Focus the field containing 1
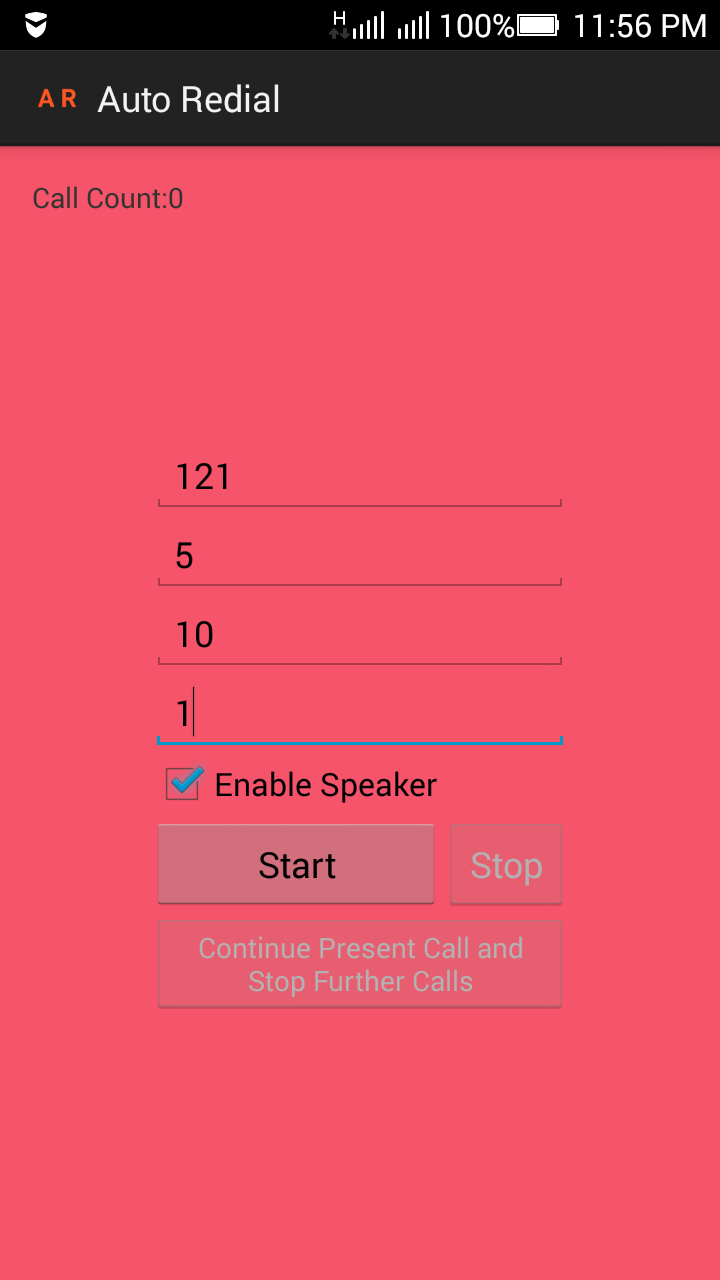Image resolution: width=720 pixels, height=1280 pixels. click(359, 714)
